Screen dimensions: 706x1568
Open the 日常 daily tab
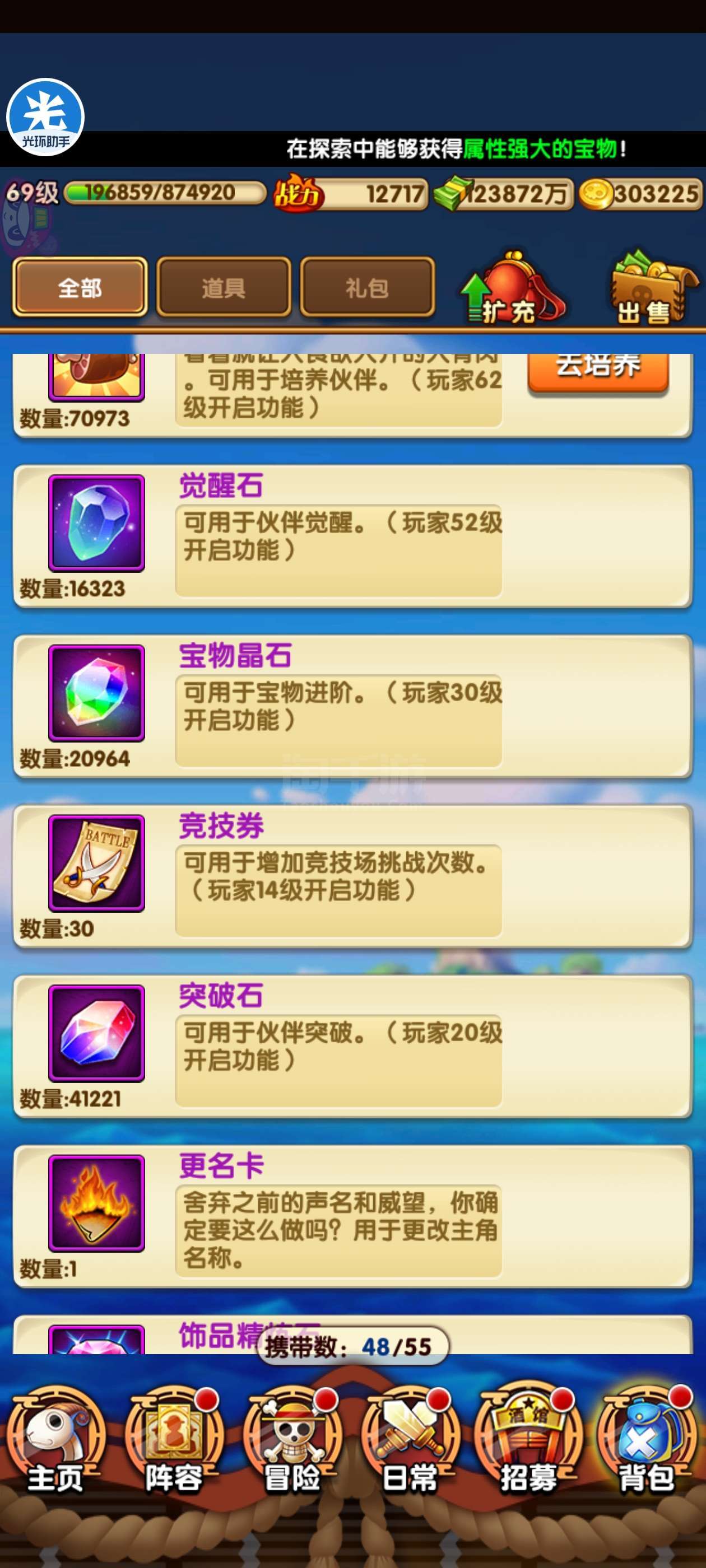tap(411, 1442)
